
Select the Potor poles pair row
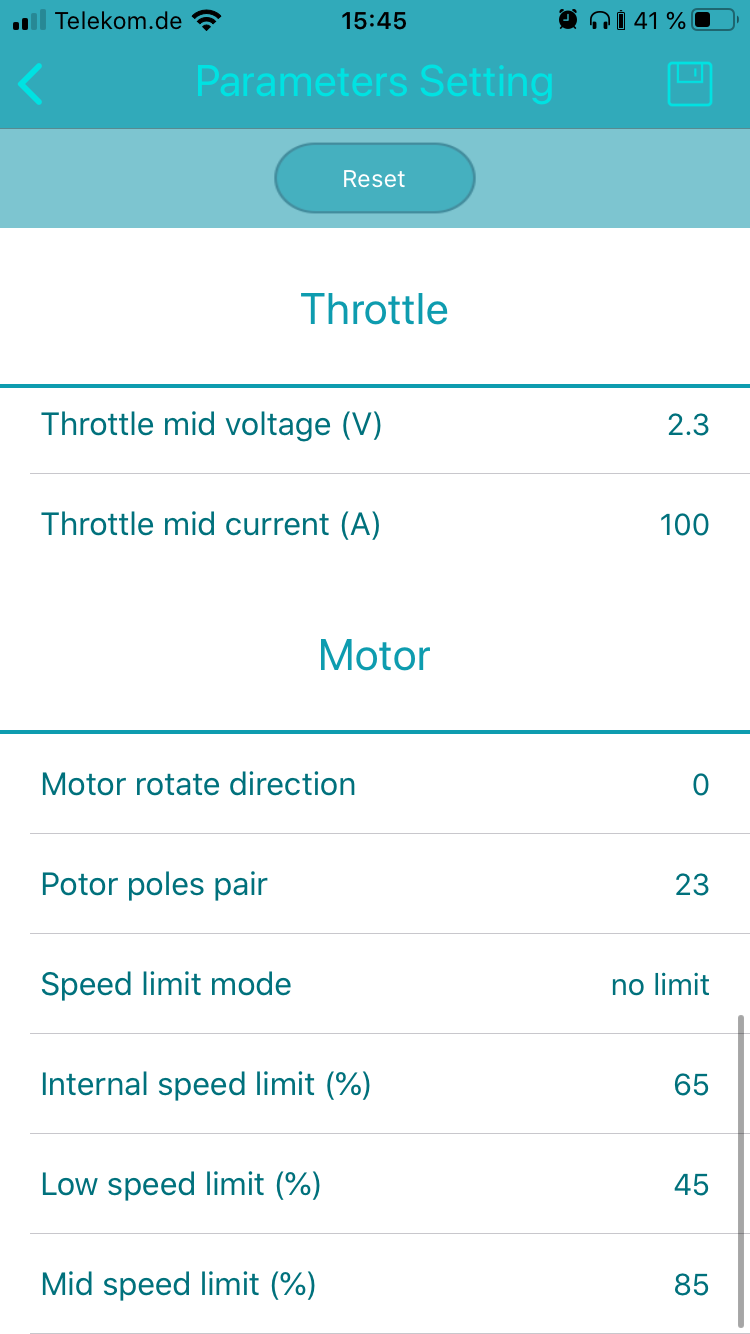(375, 885)
